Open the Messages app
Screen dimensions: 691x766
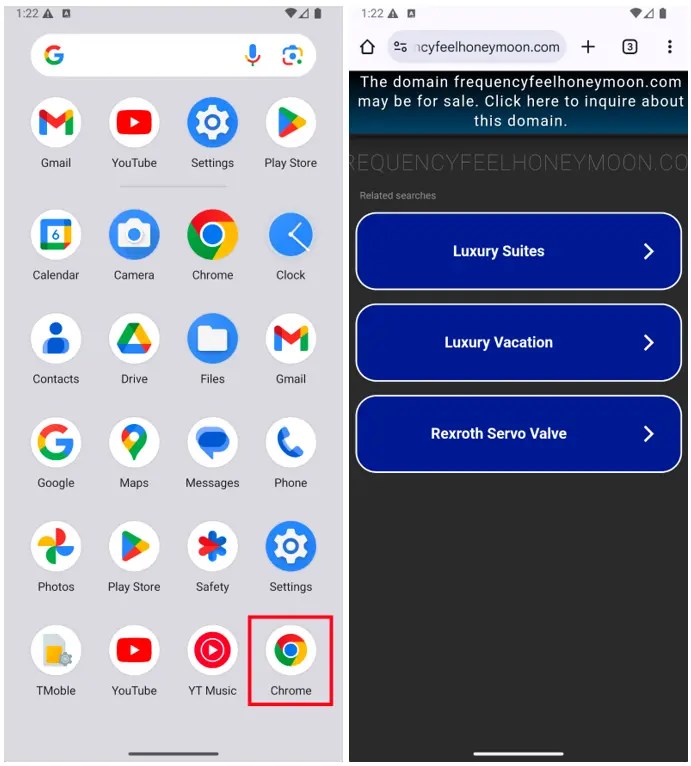(x=212, y=444)
